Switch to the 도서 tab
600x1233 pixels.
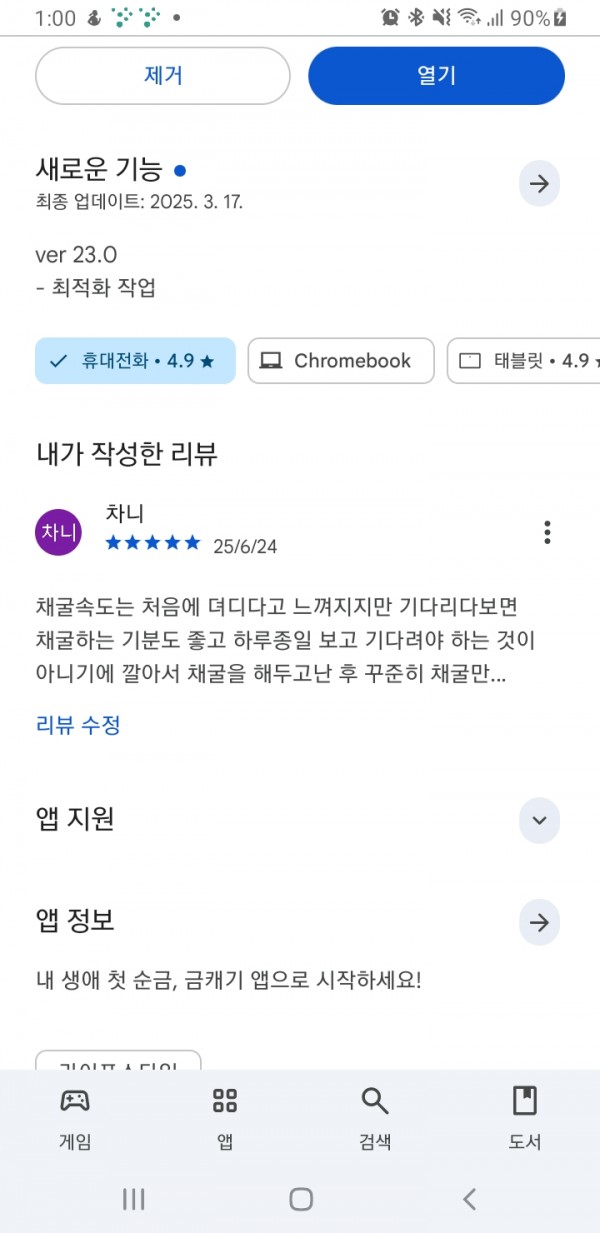(525, 1117)
